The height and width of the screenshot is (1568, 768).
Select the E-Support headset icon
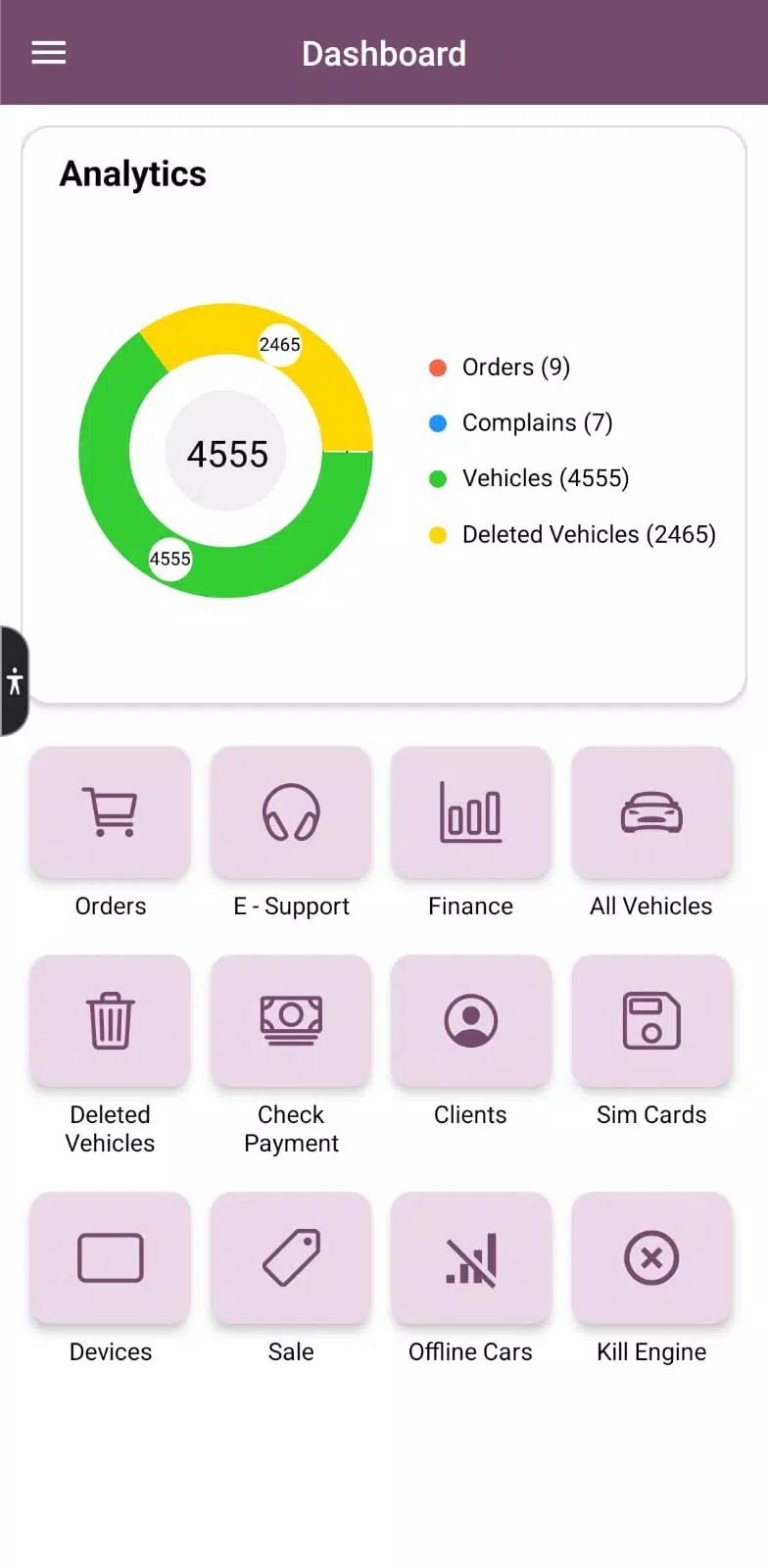(290, 813)
